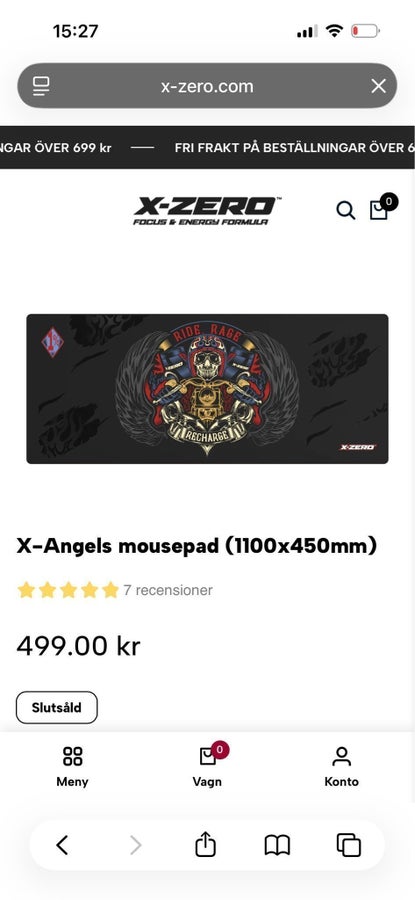Open the page reader menu icon
Screen dimensions: 415x900
tap(41, 86)
